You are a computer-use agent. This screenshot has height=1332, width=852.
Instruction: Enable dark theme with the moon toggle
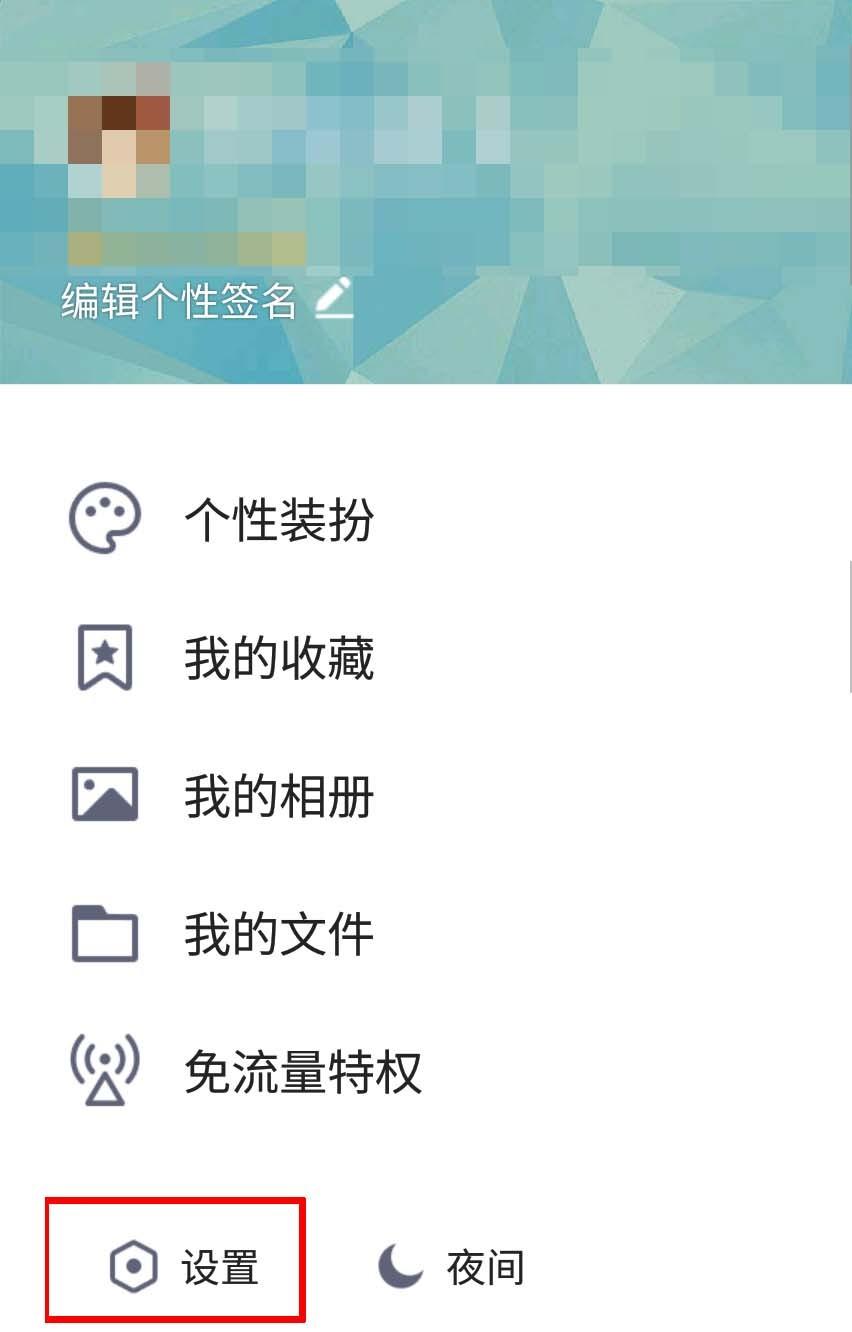click(x=398, y=1264)
